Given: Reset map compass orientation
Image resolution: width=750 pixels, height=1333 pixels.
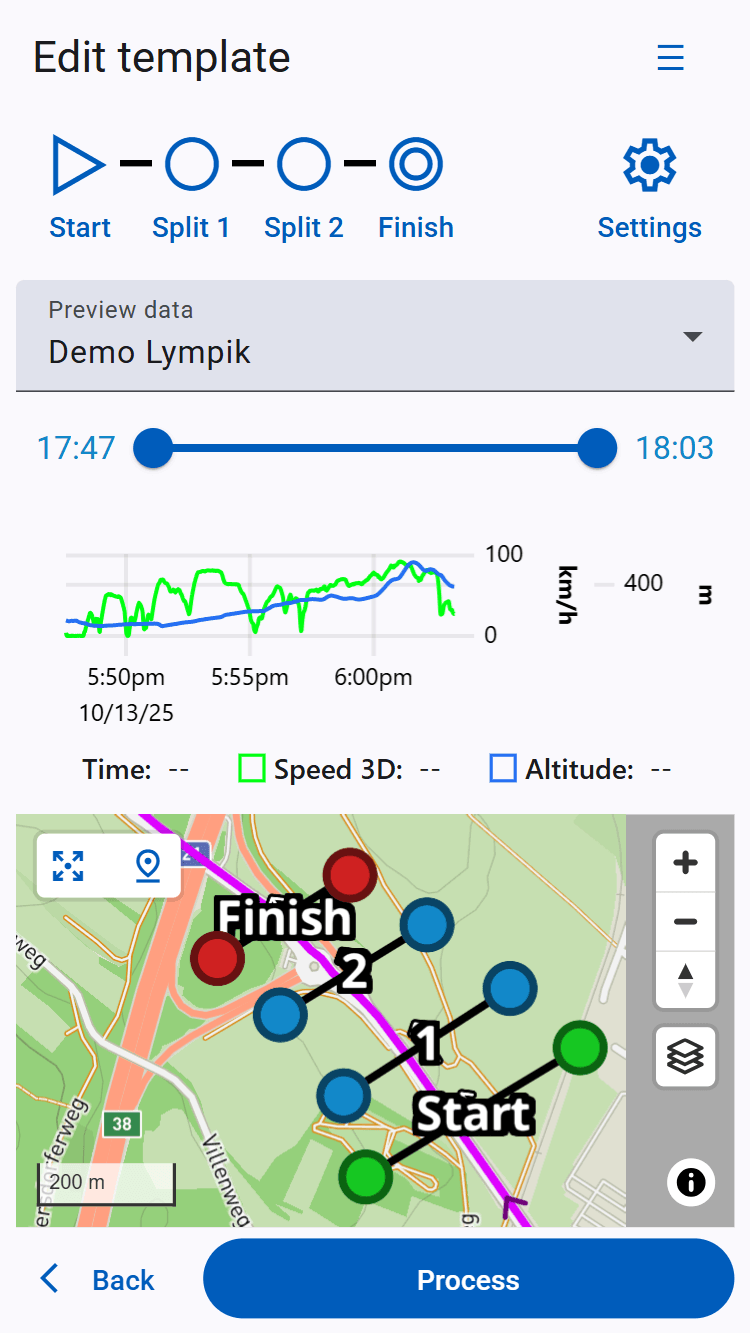Looking at the screenshot, I should tap(685, 980).
